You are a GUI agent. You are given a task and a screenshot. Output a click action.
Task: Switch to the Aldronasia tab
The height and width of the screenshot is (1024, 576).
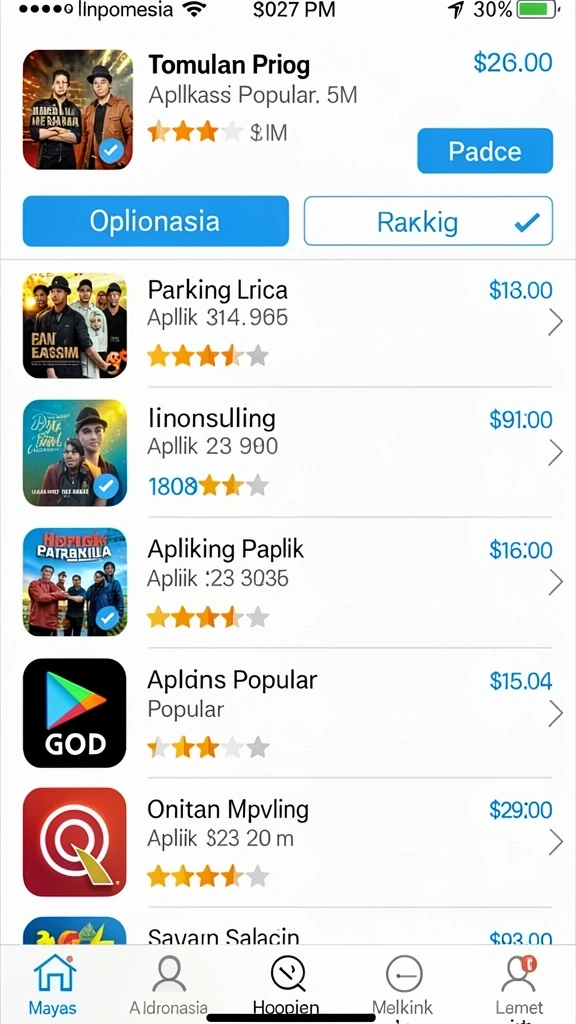pos(168,985)
